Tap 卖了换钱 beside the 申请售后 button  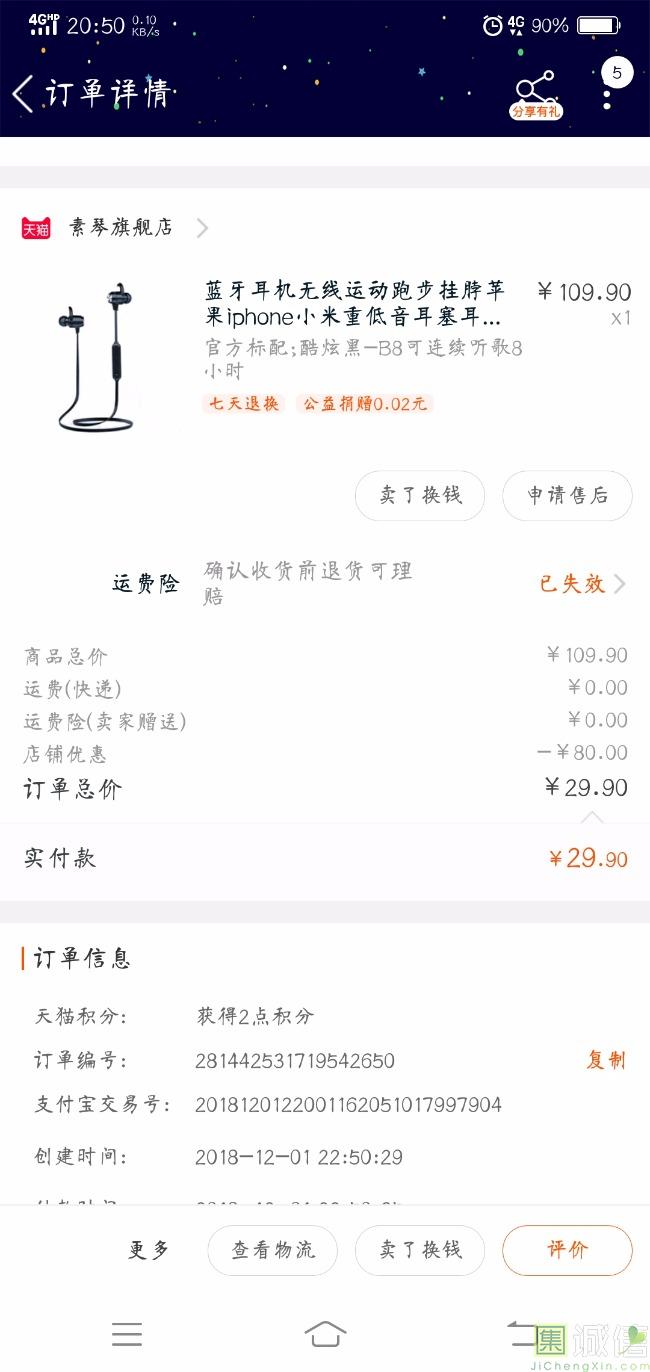click(420, 496)
